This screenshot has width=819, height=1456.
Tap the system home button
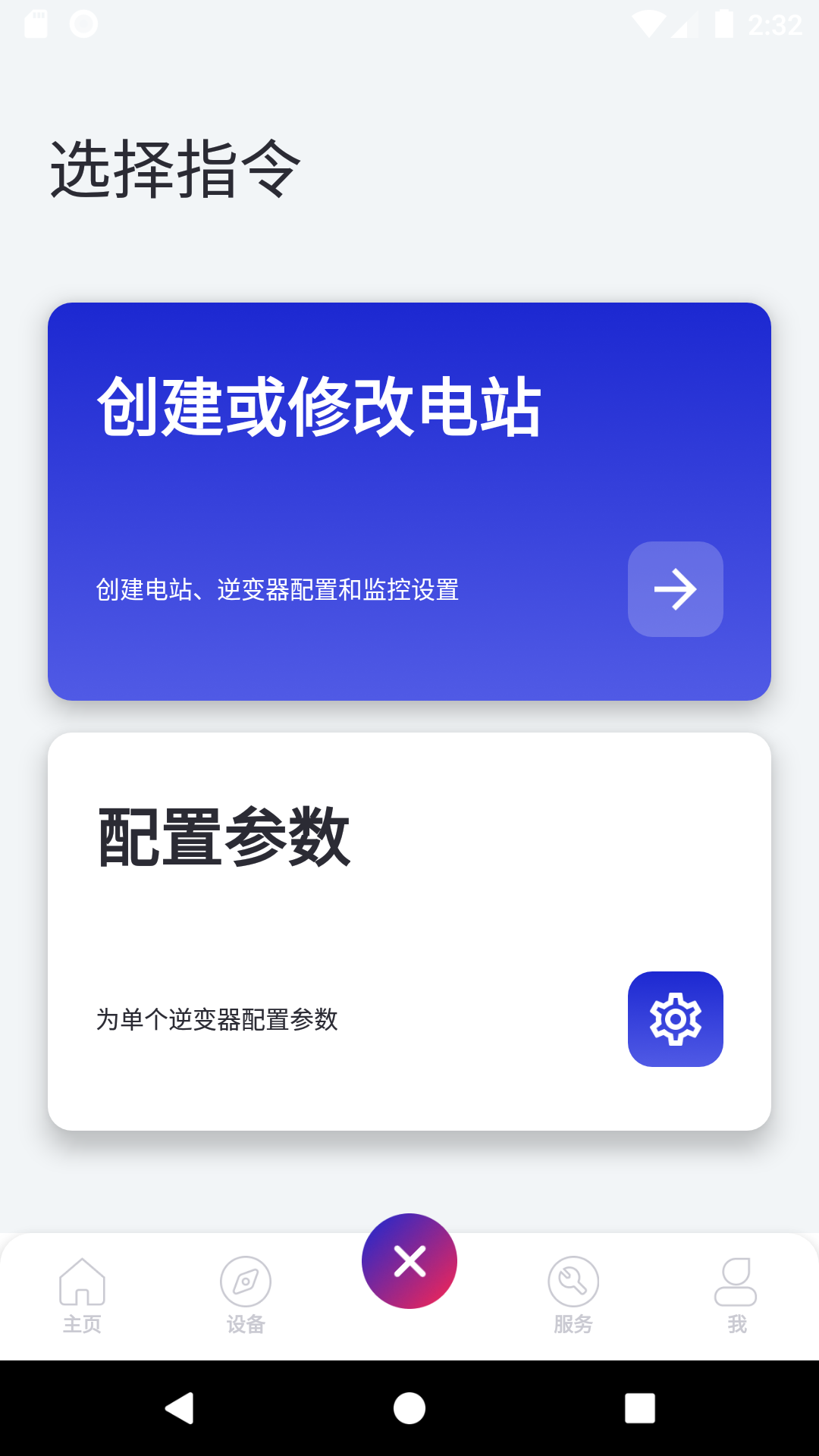[409, 1408]
